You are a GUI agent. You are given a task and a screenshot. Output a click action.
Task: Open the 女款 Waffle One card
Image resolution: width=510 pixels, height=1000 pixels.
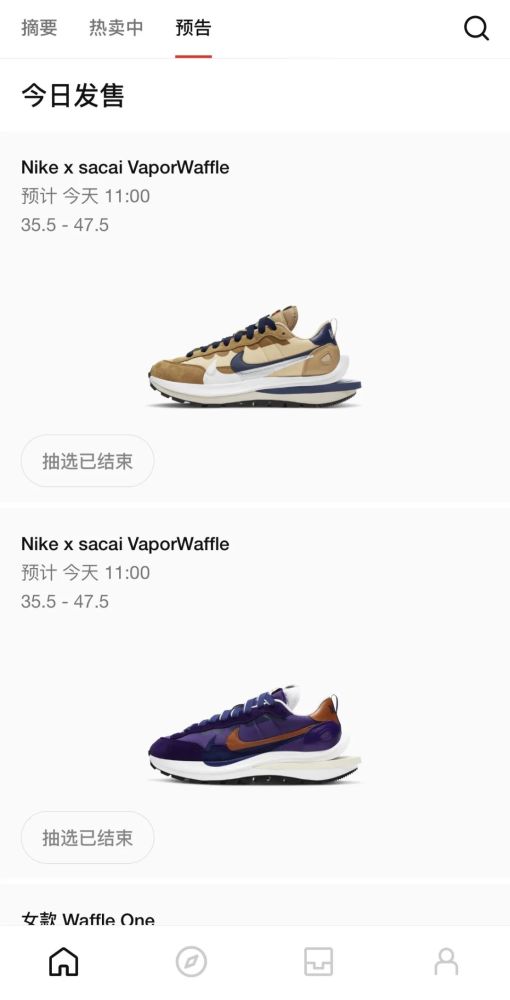255,904
